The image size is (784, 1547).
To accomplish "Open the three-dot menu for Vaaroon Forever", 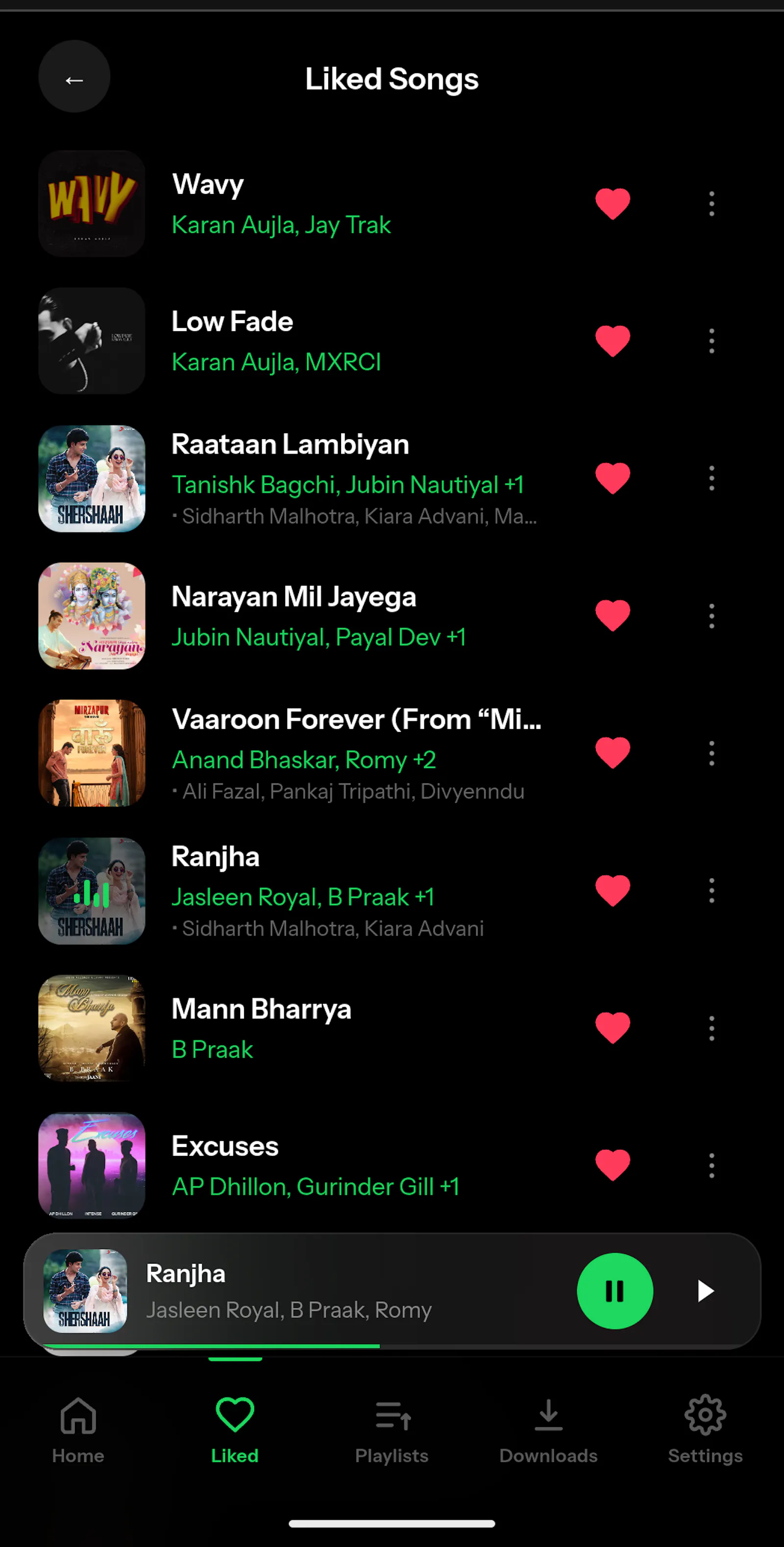I will 711,753.
